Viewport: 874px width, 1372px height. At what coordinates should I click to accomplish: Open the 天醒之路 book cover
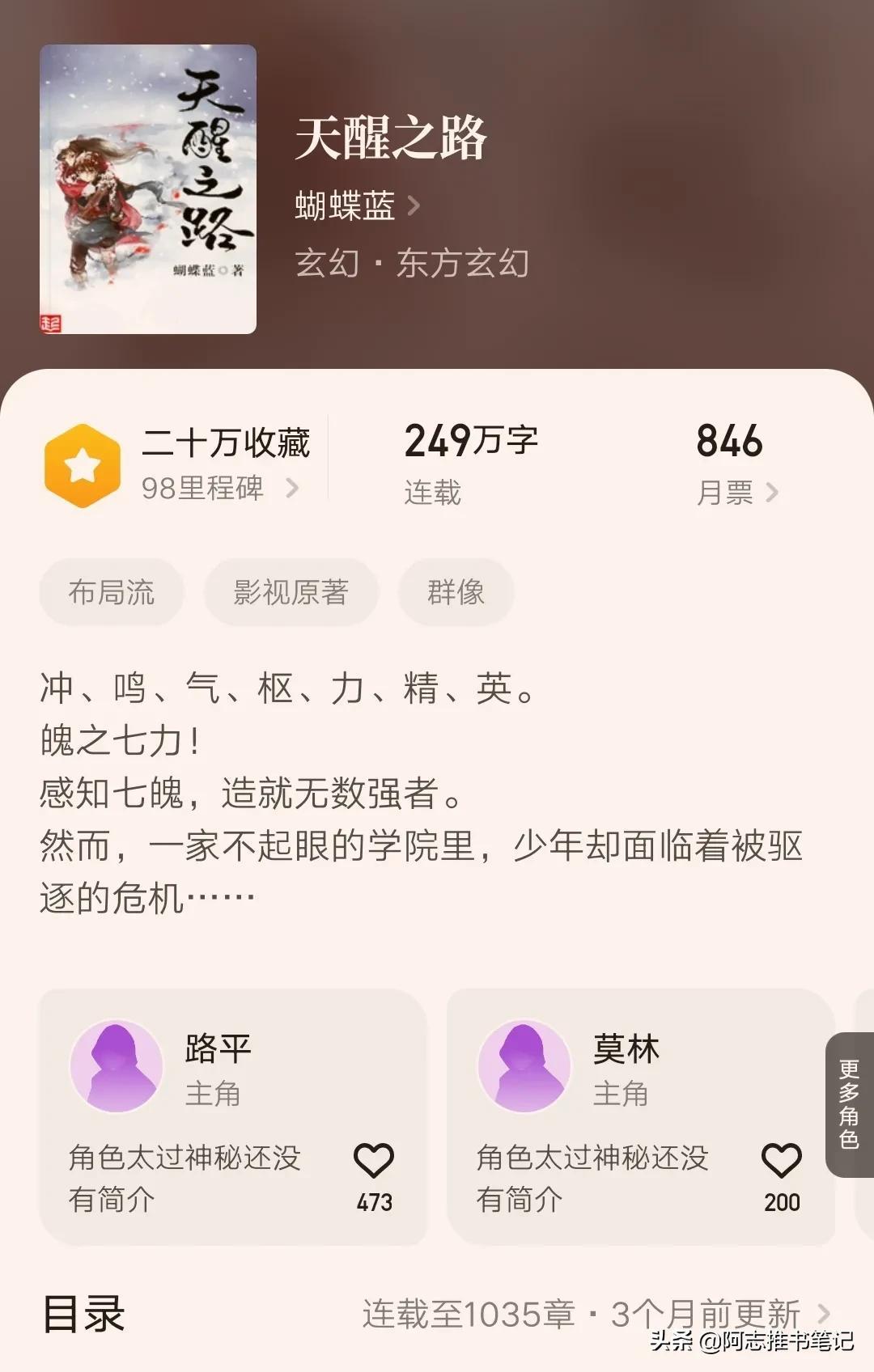(148, 189)
